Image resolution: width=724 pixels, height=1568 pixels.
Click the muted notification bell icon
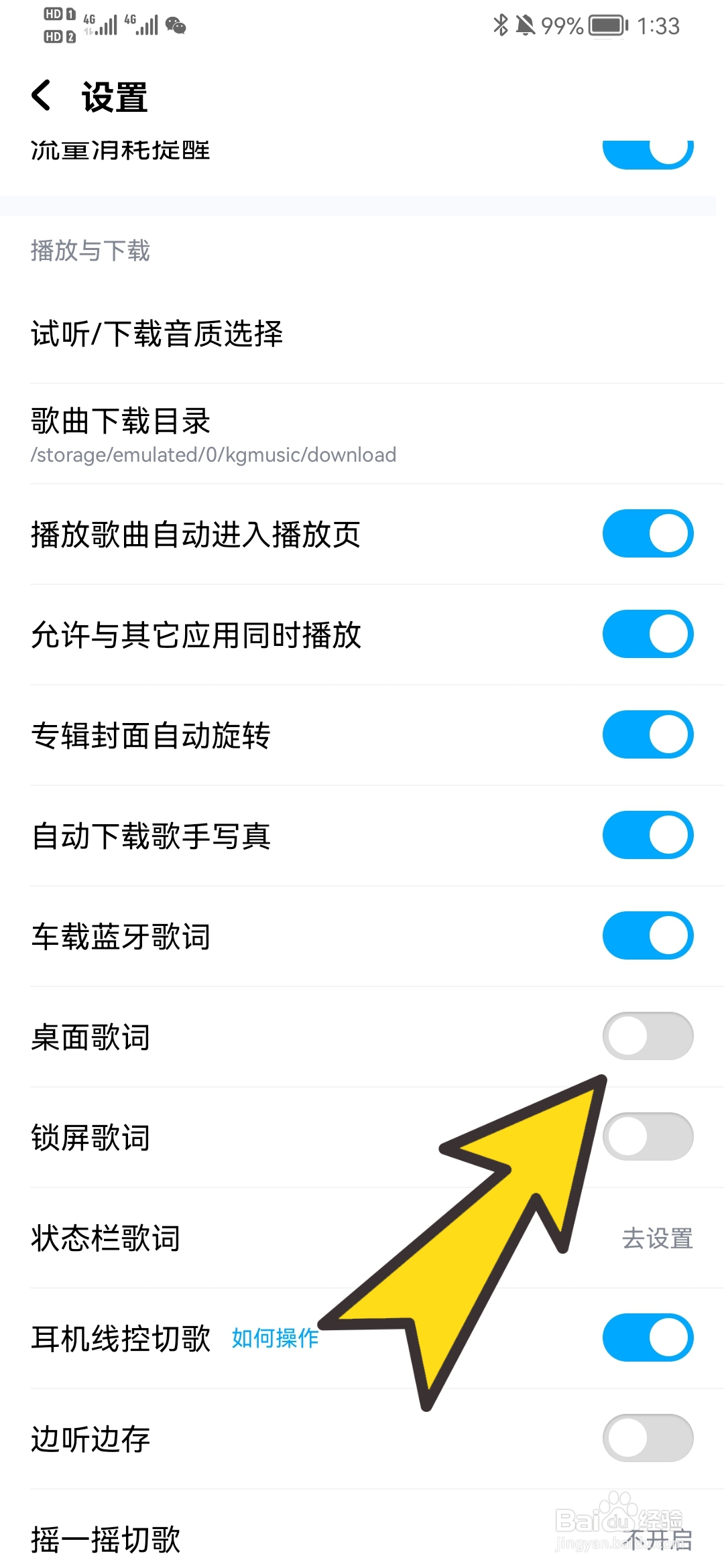(526, 25)
